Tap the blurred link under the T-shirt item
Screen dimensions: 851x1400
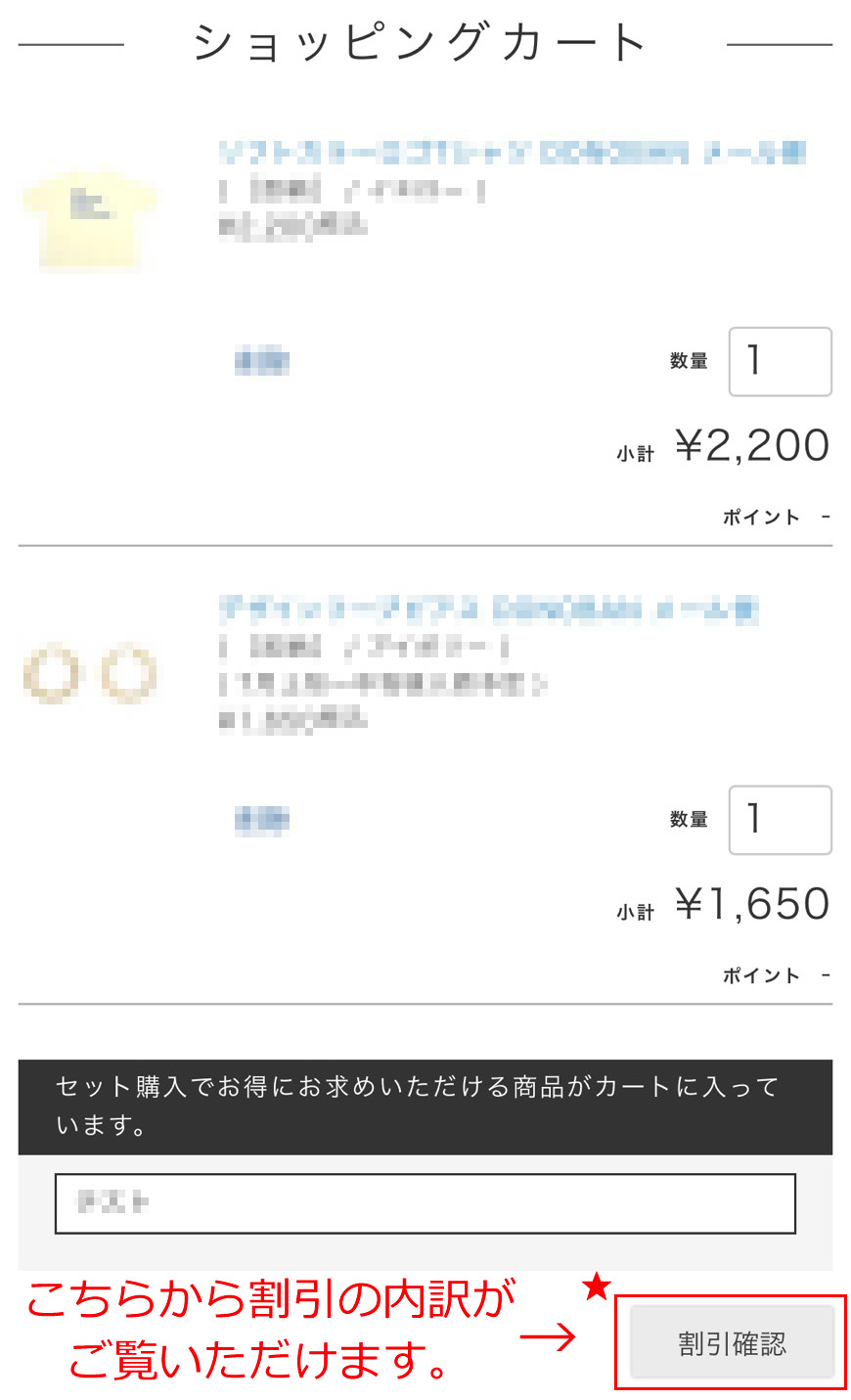click(x=261, y=362)
